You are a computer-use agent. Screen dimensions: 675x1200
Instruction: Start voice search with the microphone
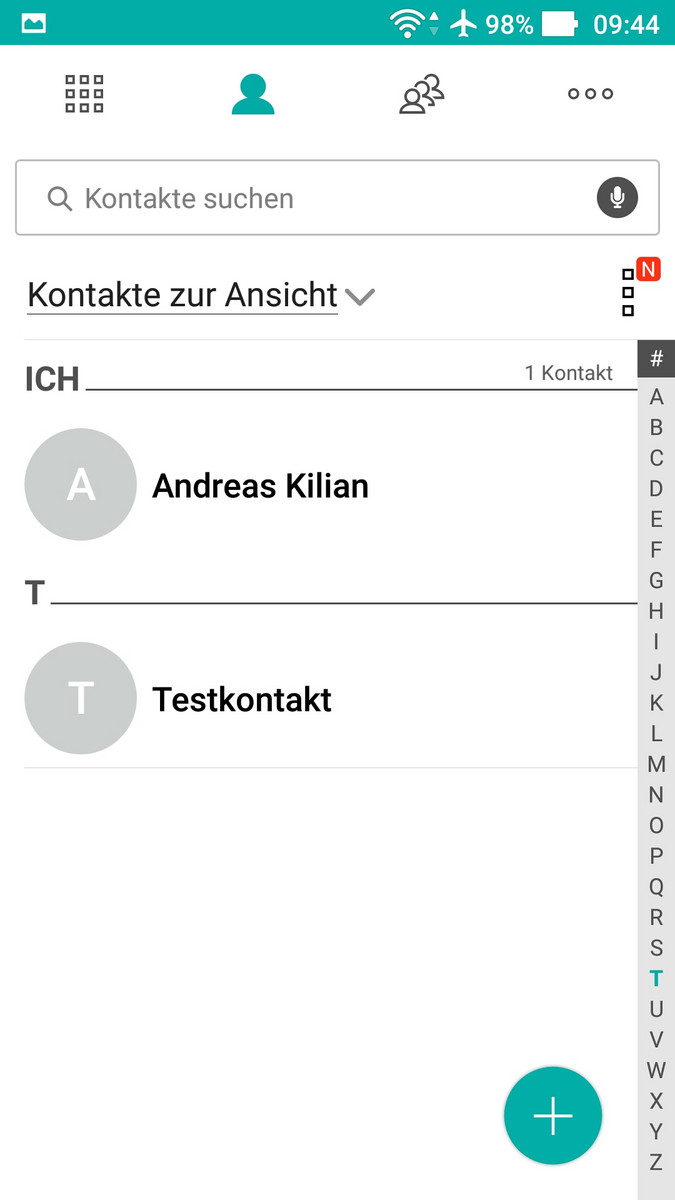point(617,198)
